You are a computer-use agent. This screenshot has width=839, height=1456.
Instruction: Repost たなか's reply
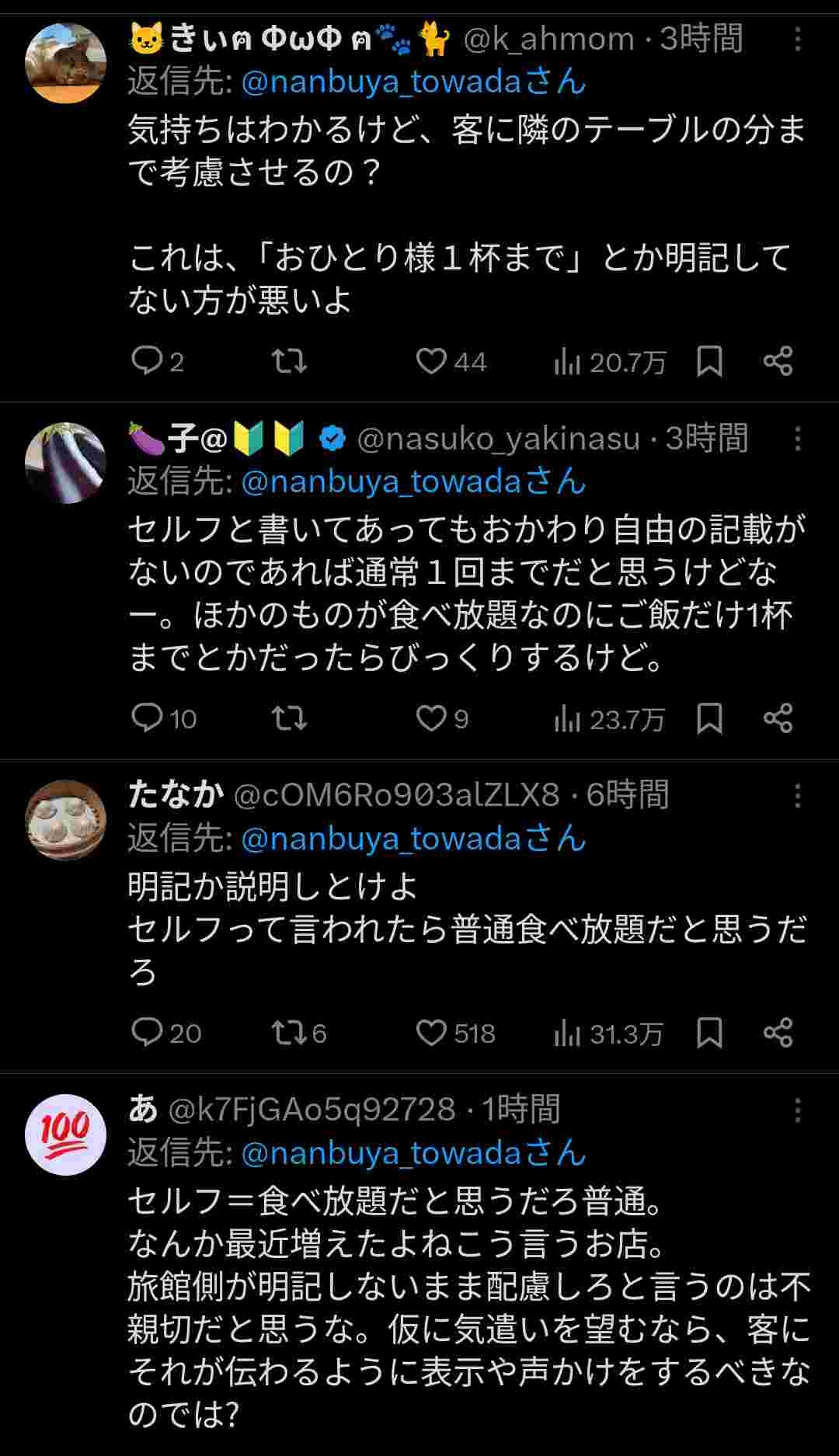pyautogui.click(x=289, y=1033)
